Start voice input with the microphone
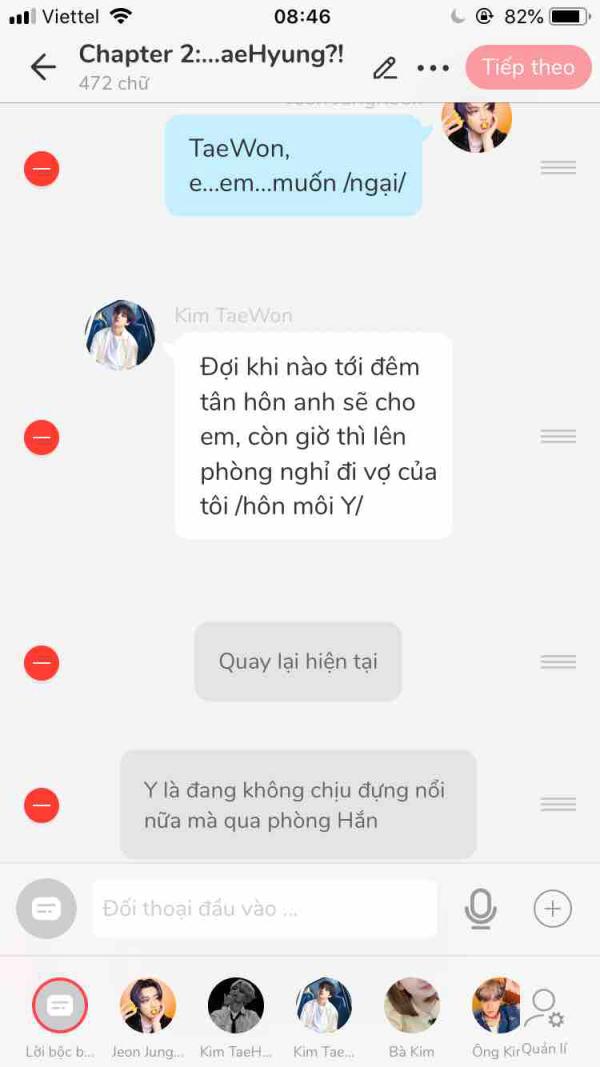 click(x=481, y=908)
